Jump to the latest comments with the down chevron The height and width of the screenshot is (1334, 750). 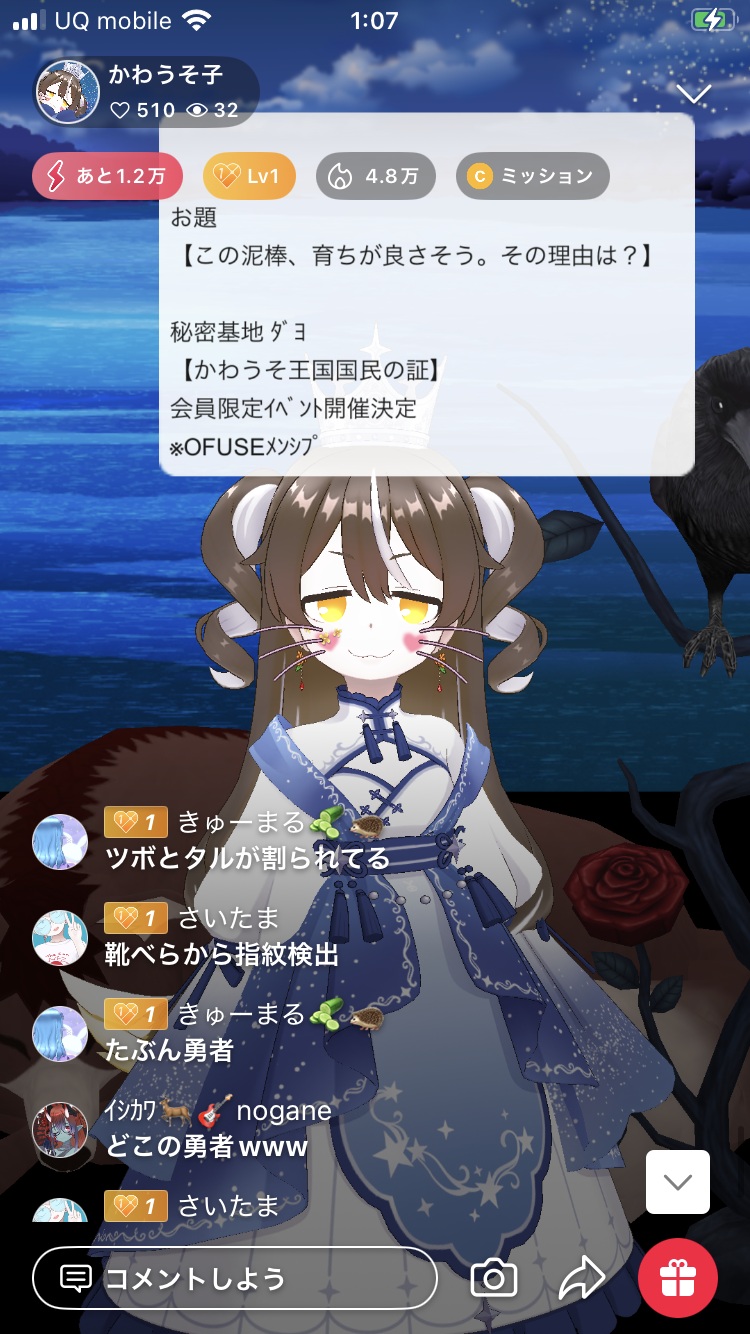click(x=678, y=1182)
